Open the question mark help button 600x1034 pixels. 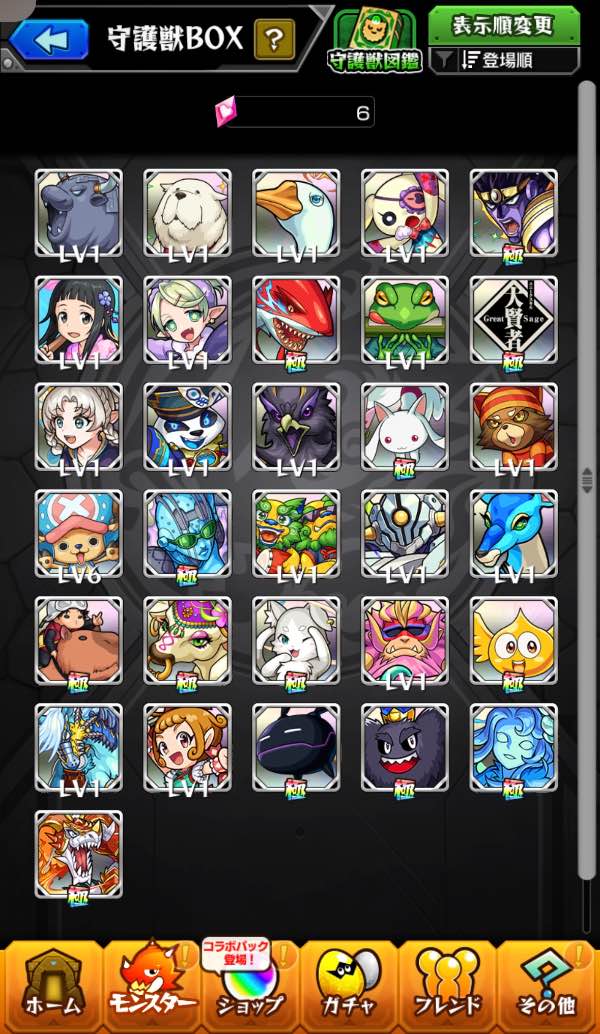(274, 40)
